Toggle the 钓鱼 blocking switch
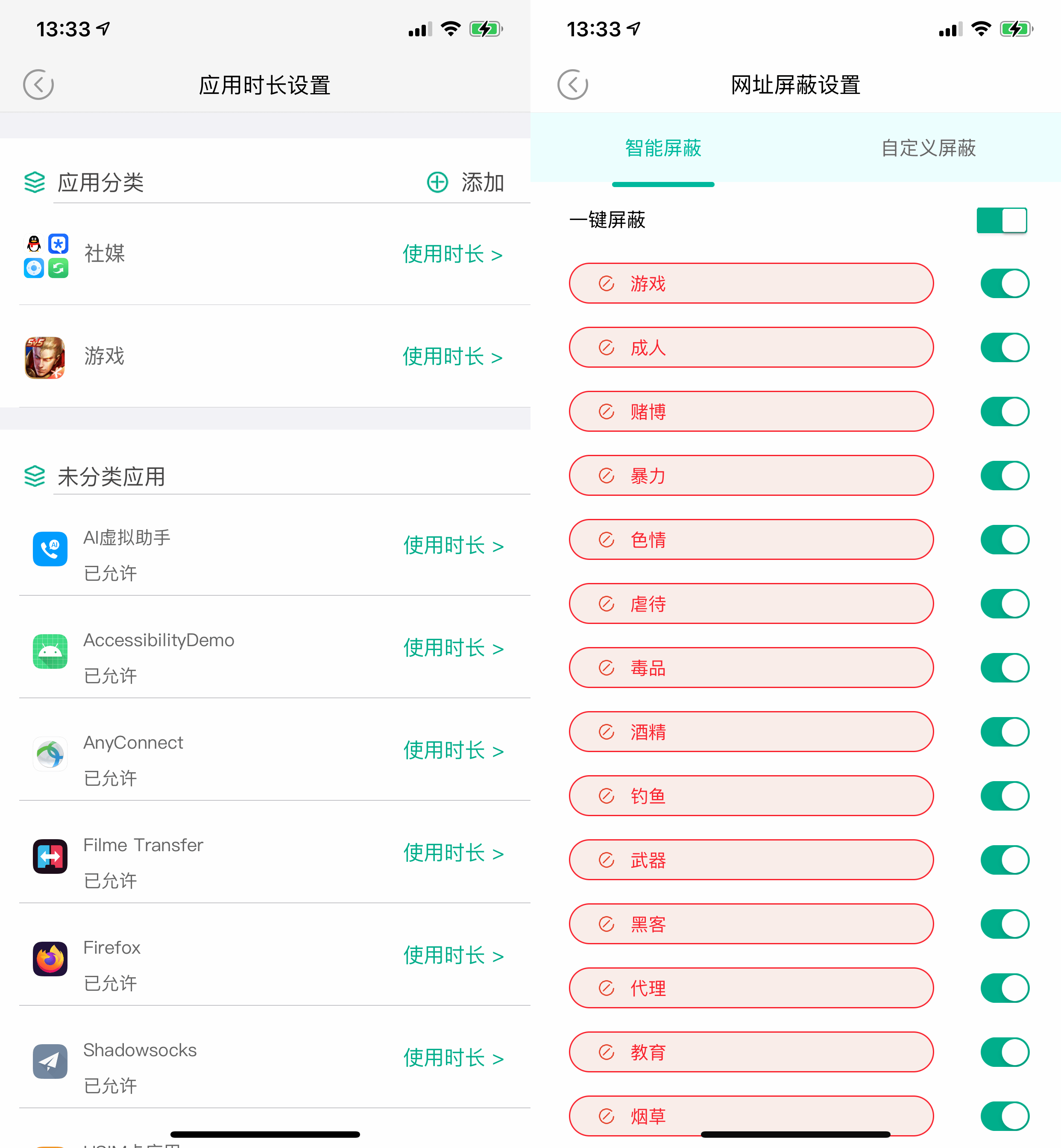The image size is (1061, 1148). (1005, 796)
